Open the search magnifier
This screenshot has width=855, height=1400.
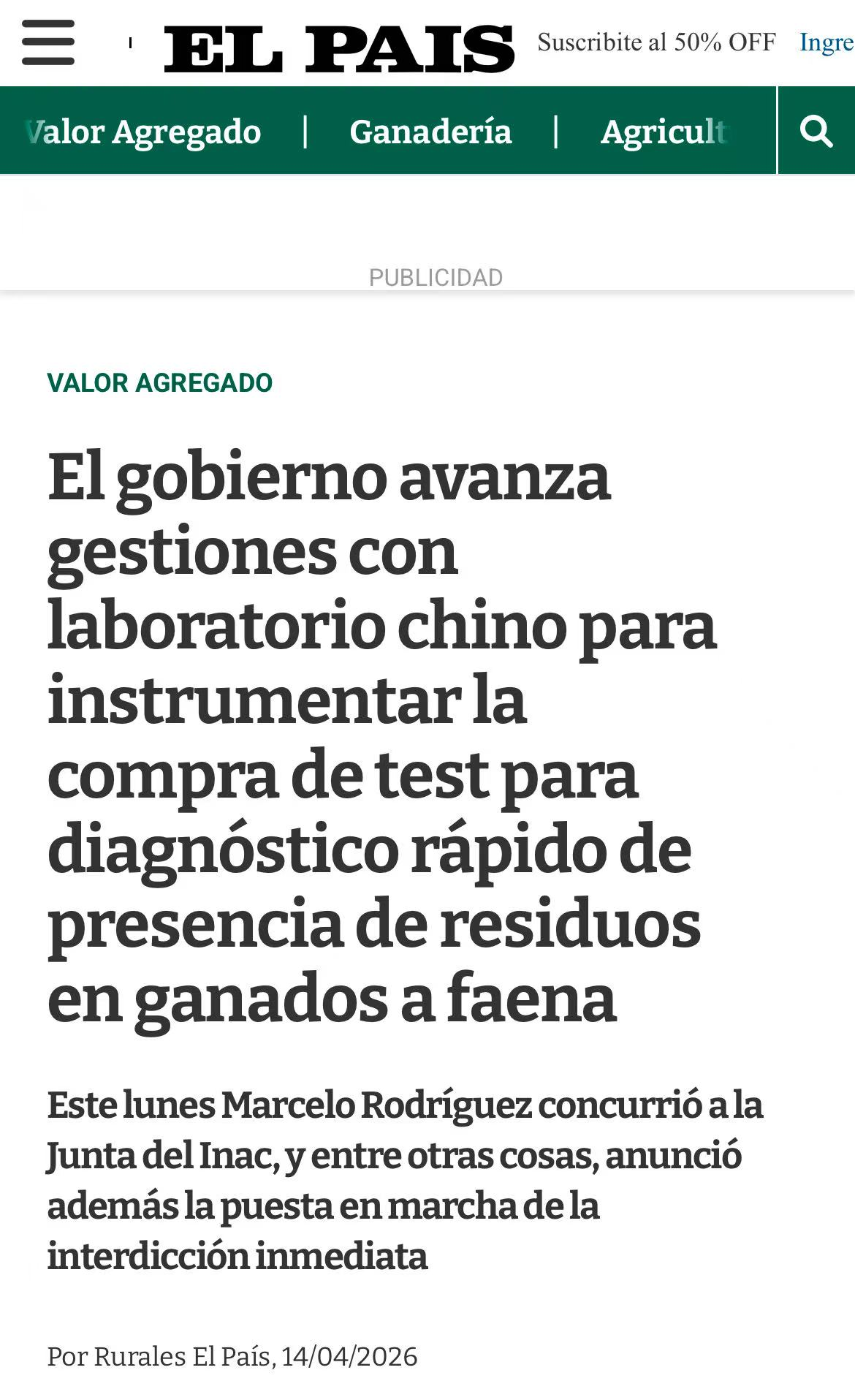click(816, 132)
